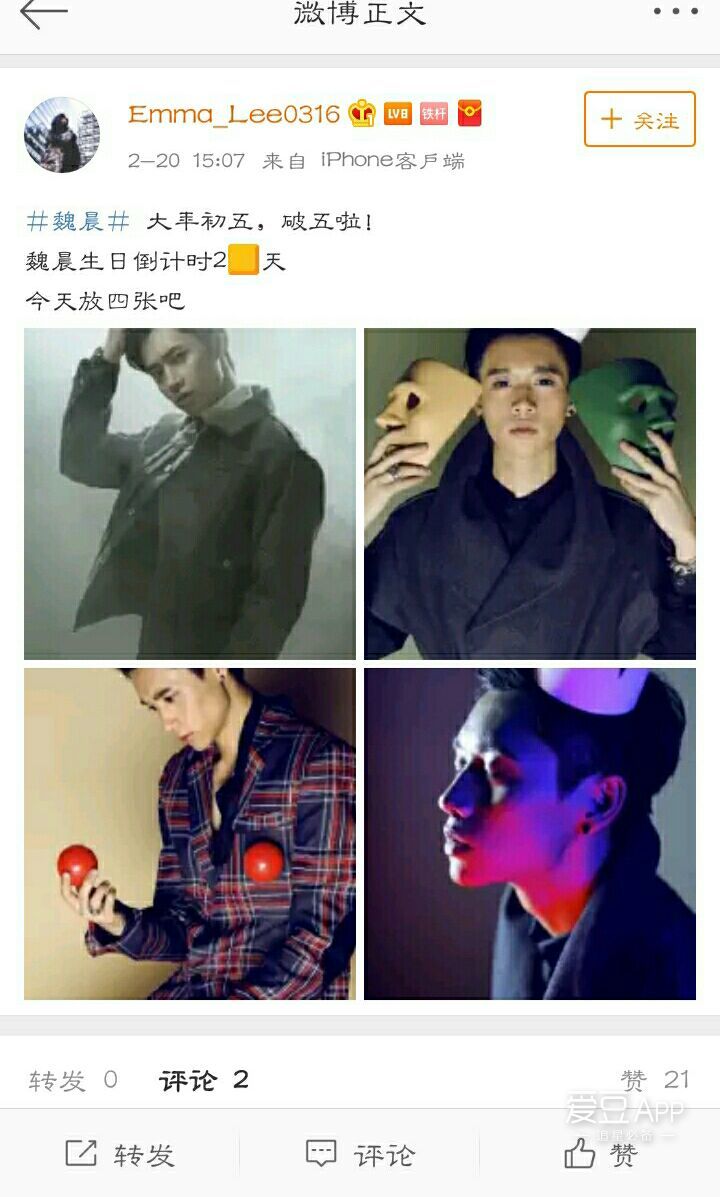Open the #魏晨# hashtag topic
720x1197 pixels.
77,221
